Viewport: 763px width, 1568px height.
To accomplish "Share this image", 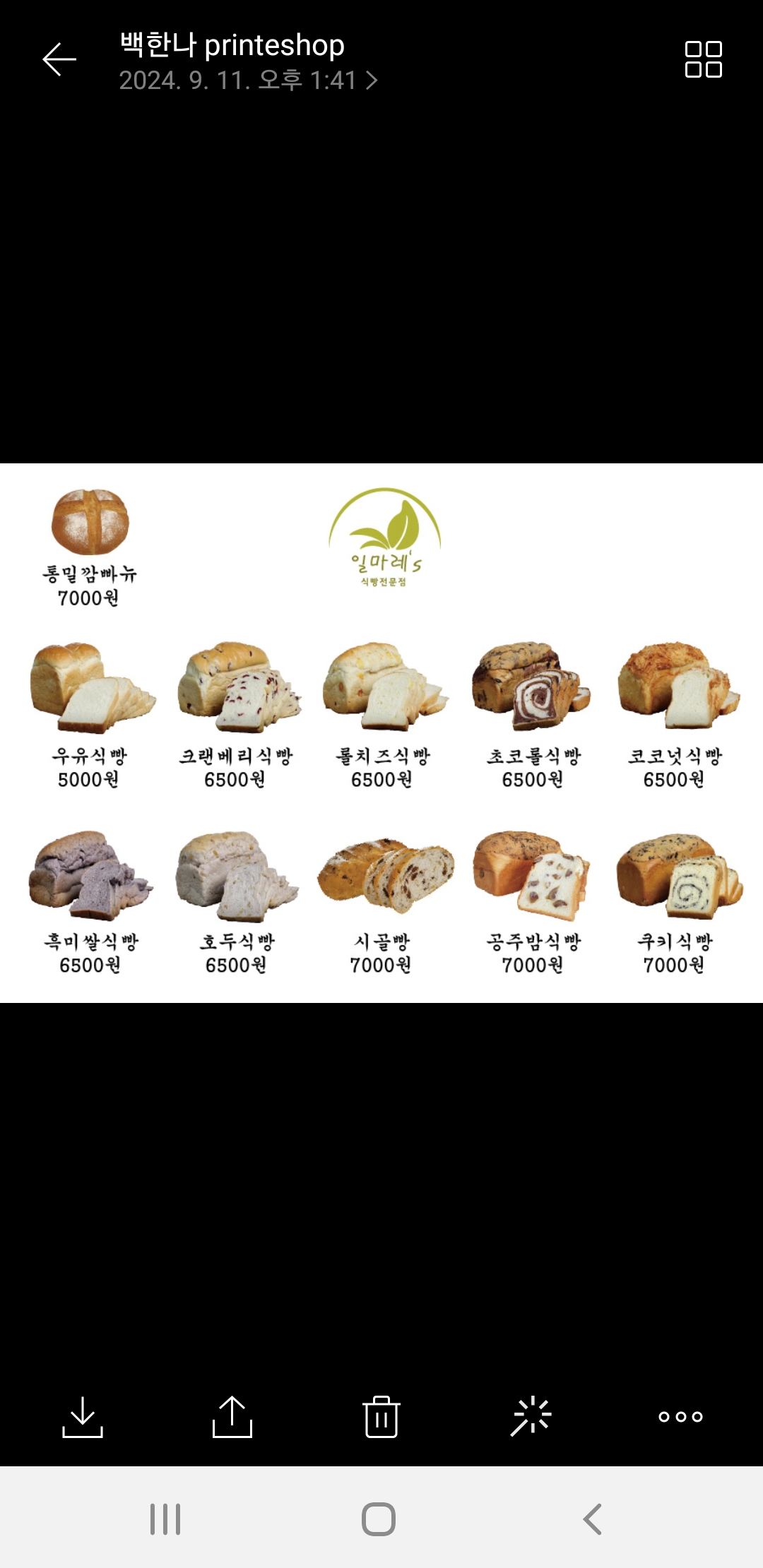I will pyautogui.click(x=232, y=1416).
